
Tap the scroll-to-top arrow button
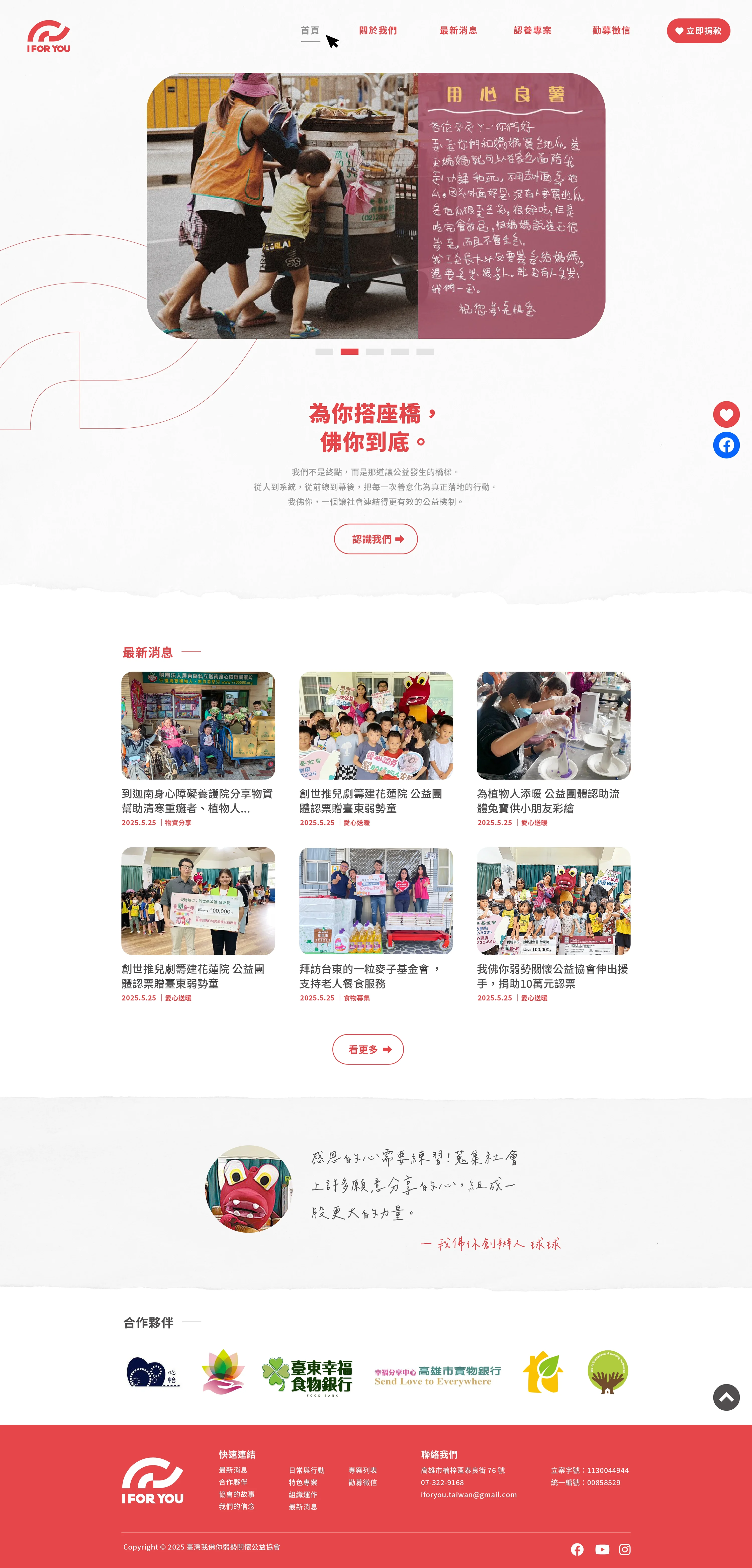(726, 1397)
